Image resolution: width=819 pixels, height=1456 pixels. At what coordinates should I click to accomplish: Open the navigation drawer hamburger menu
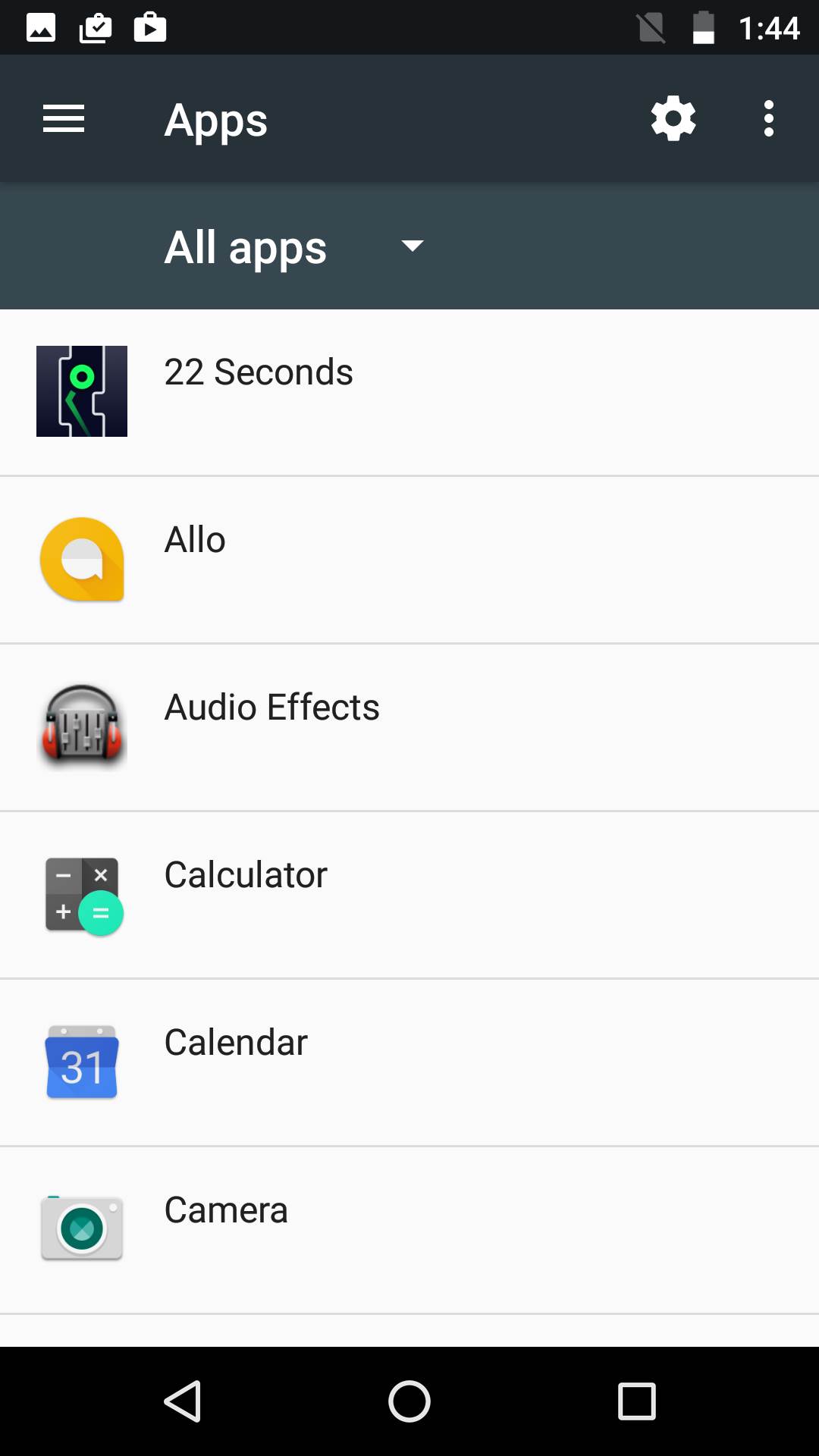click(x=63, y=118)
